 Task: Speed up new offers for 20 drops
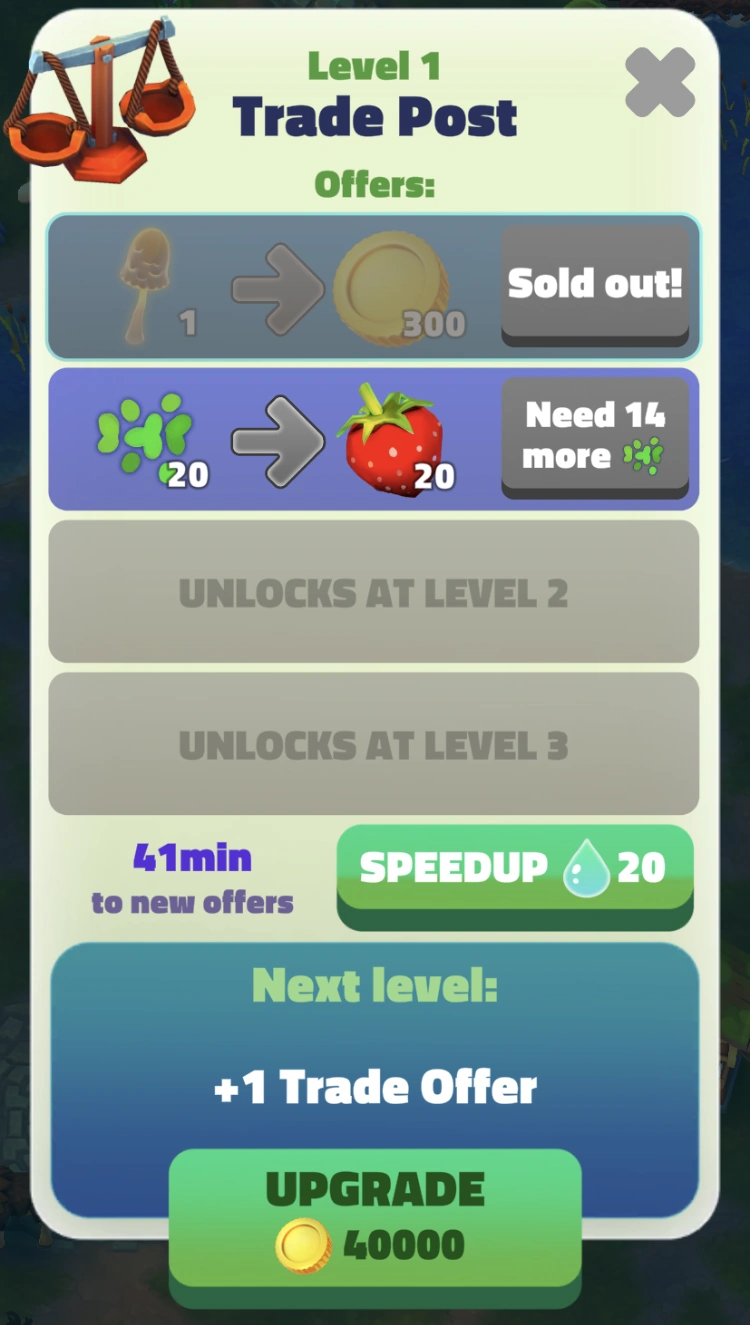tap(514, 868)
